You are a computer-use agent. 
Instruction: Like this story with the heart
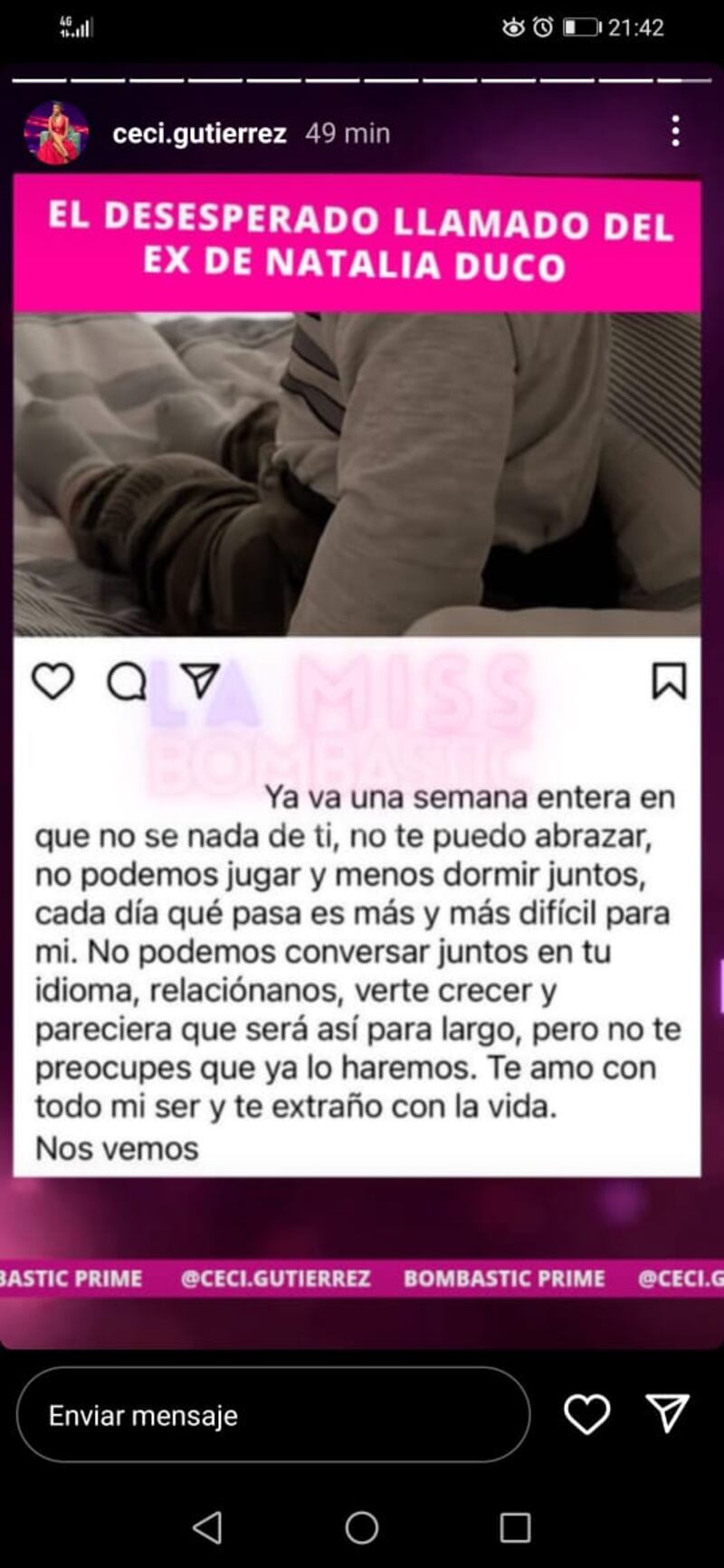[586, 1414]
